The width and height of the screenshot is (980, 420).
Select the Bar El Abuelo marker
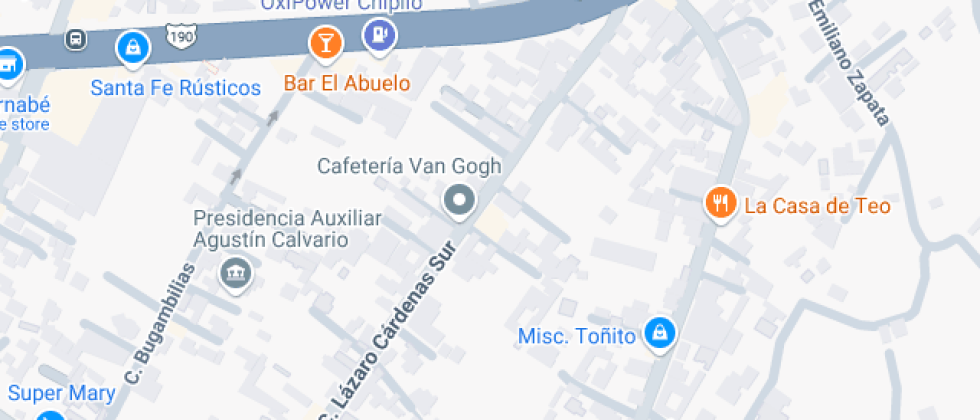tap(325, 43)
